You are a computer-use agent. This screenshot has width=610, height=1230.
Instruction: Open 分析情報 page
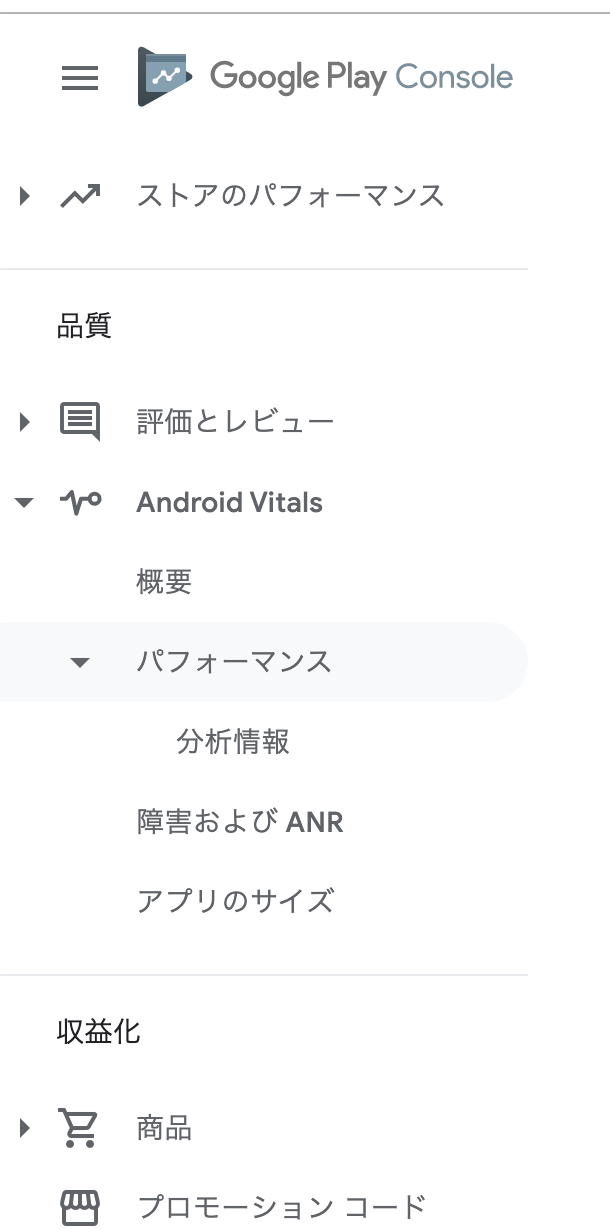(x=233, y=742)
